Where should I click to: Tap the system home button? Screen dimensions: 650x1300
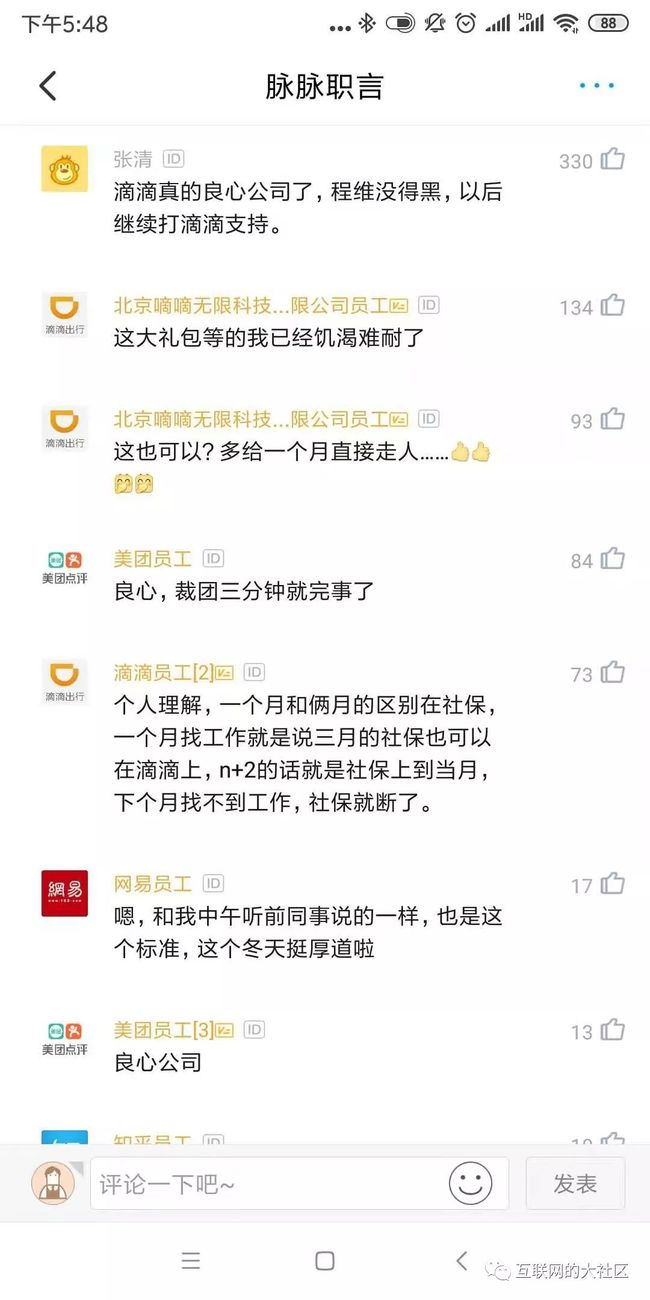pyautogui.click(x=324, y=1261)
